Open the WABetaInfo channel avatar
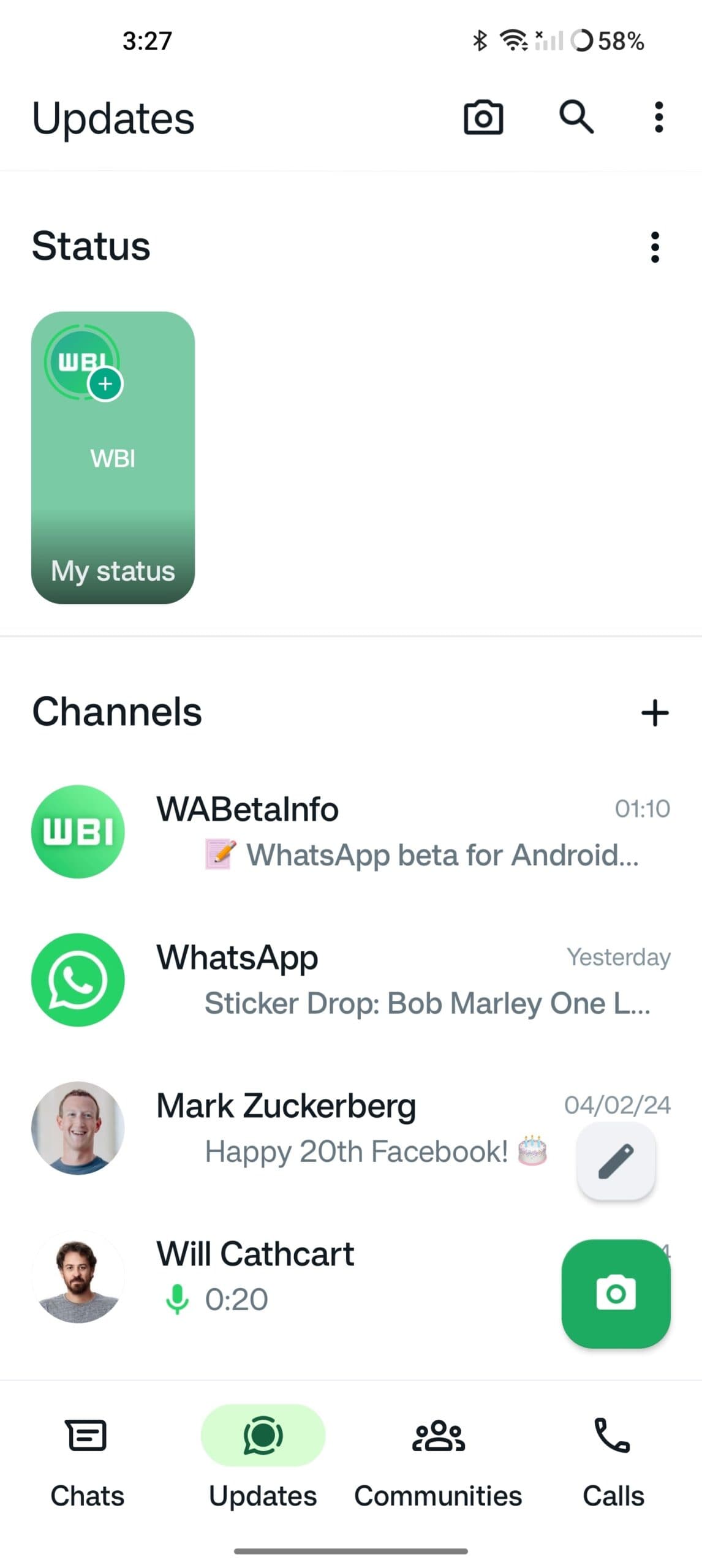702x1568 pixels. point(78,831)
